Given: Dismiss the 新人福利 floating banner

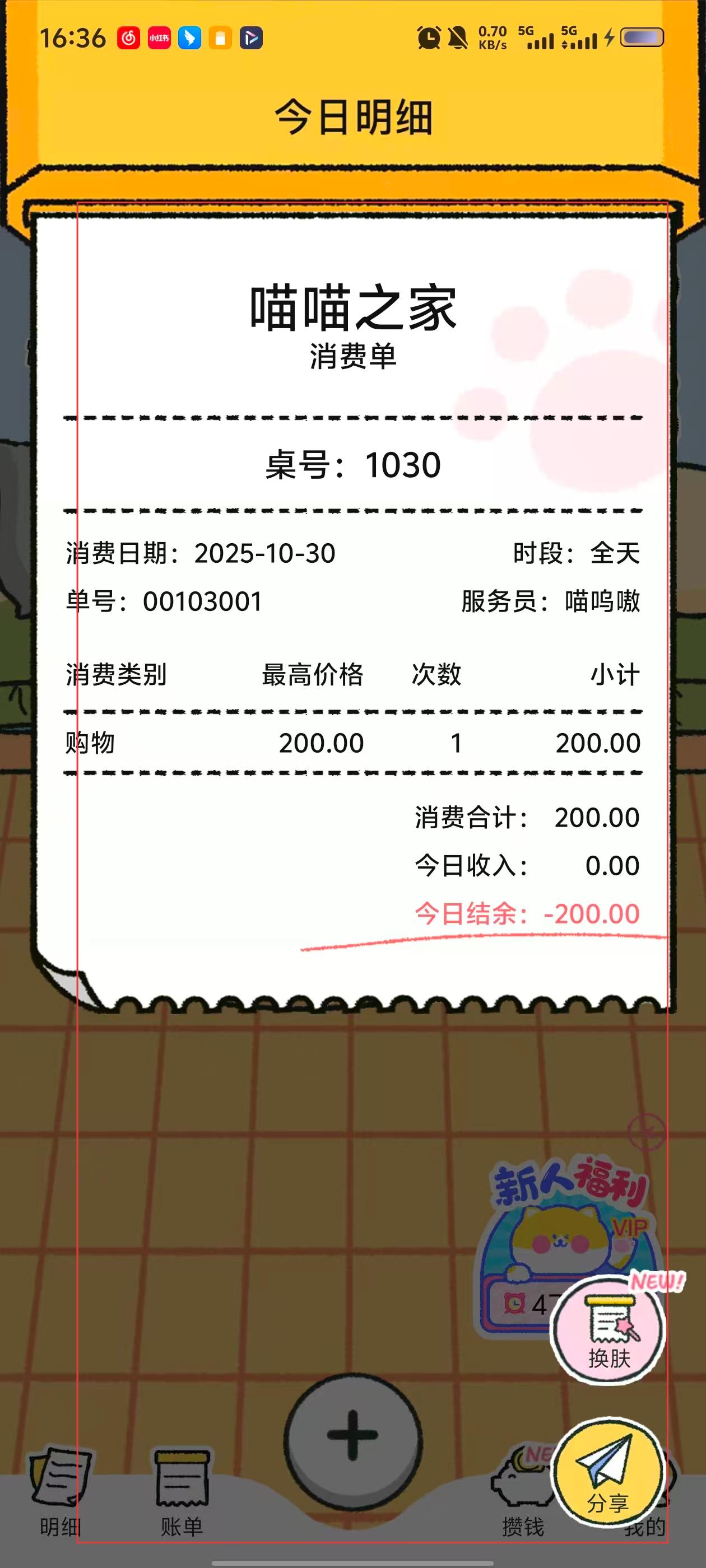Looking at the screenshot, I should pyautogui.click(x=645, y=1132).
